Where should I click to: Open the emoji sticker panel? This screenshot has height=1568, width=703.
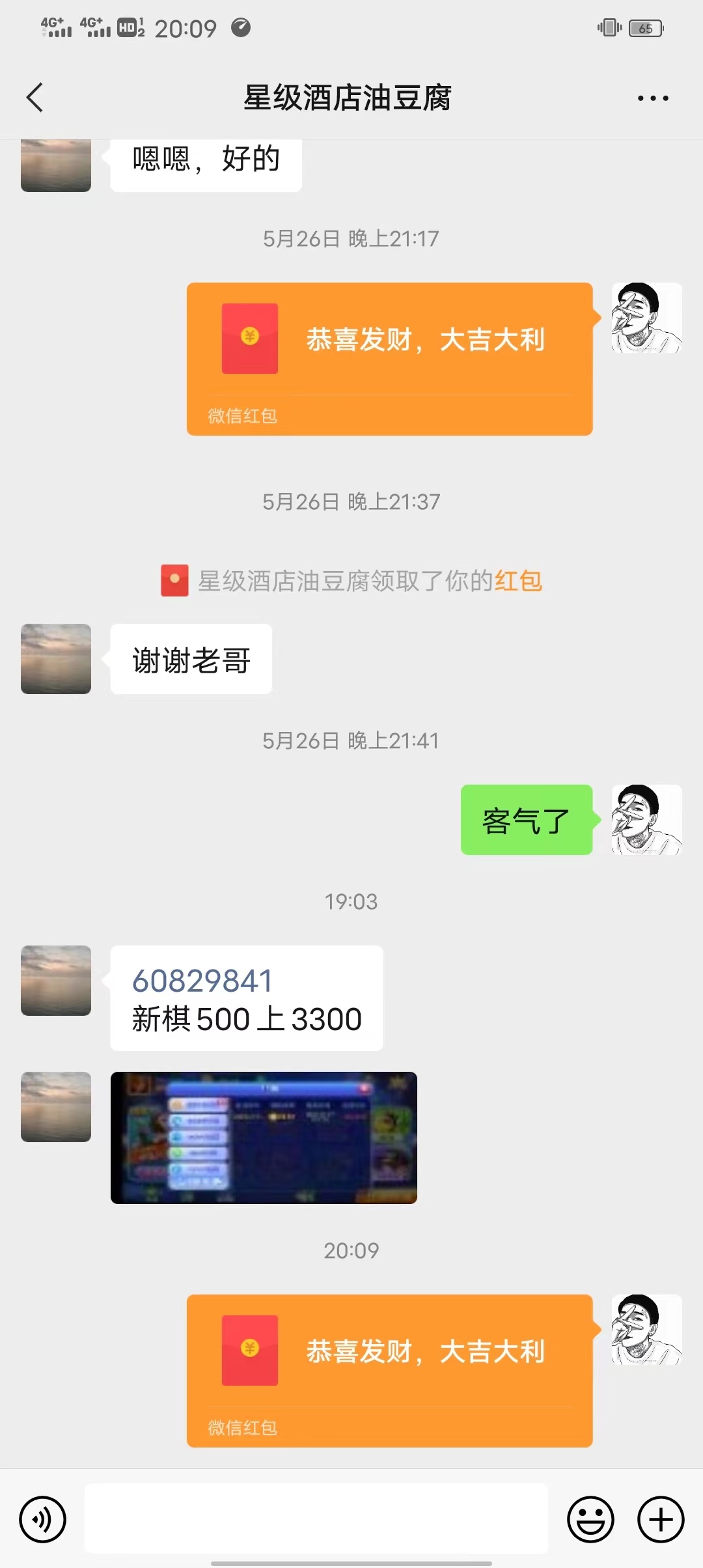click(590, 1519)
